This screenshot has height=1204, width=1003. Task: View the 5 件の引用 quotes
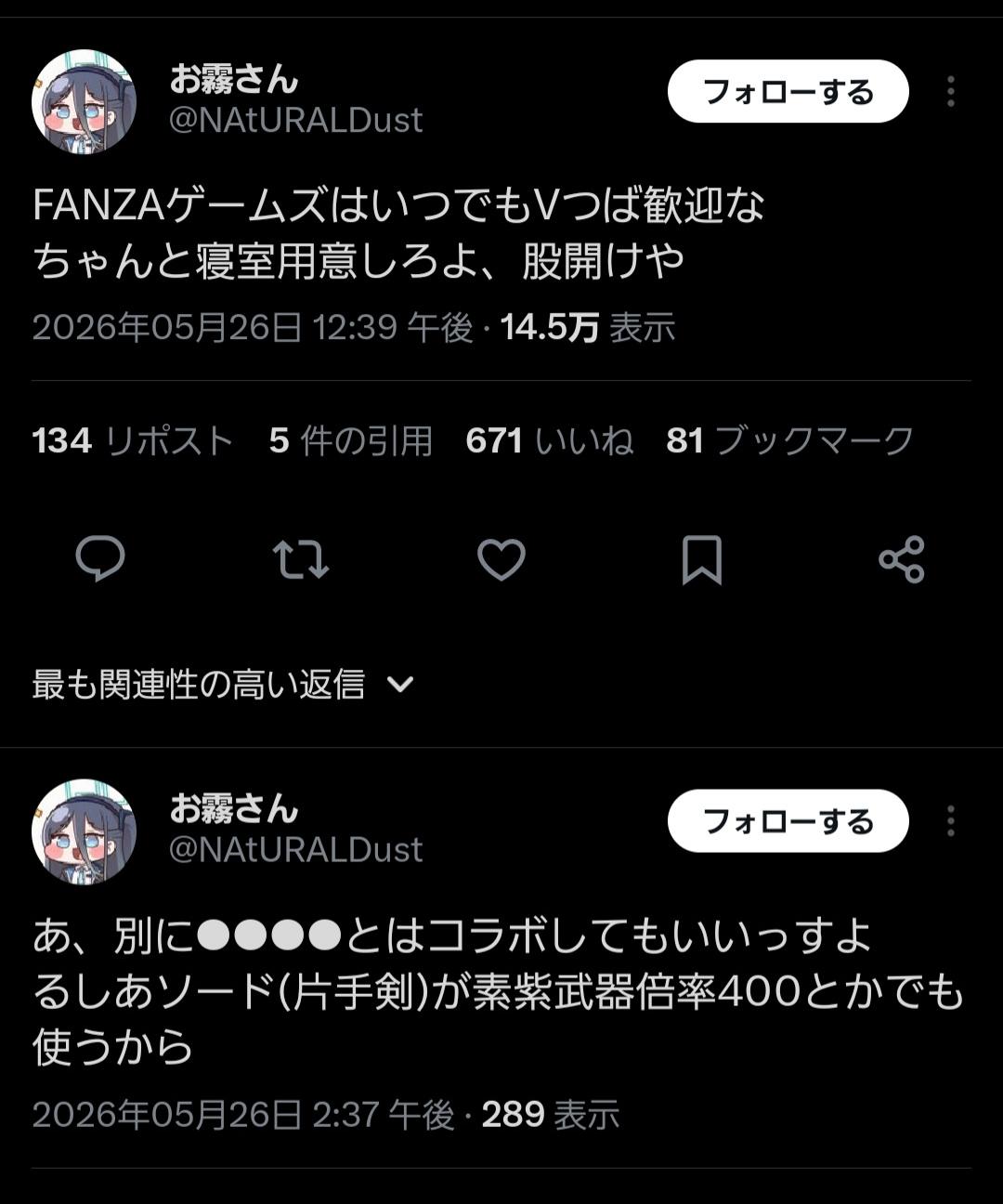[351, 440]
